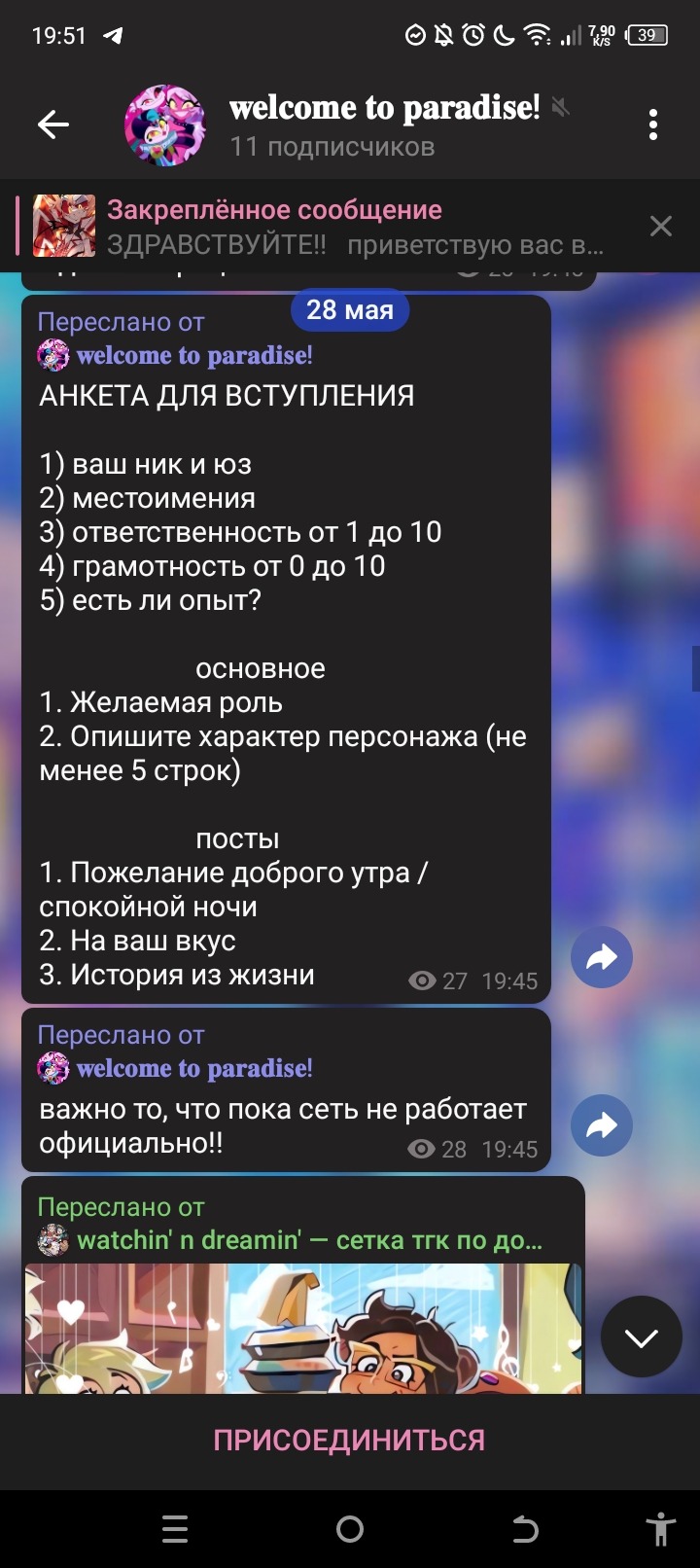Go to the system home screen
The image size is (700, 1568).
(350, 1529)
